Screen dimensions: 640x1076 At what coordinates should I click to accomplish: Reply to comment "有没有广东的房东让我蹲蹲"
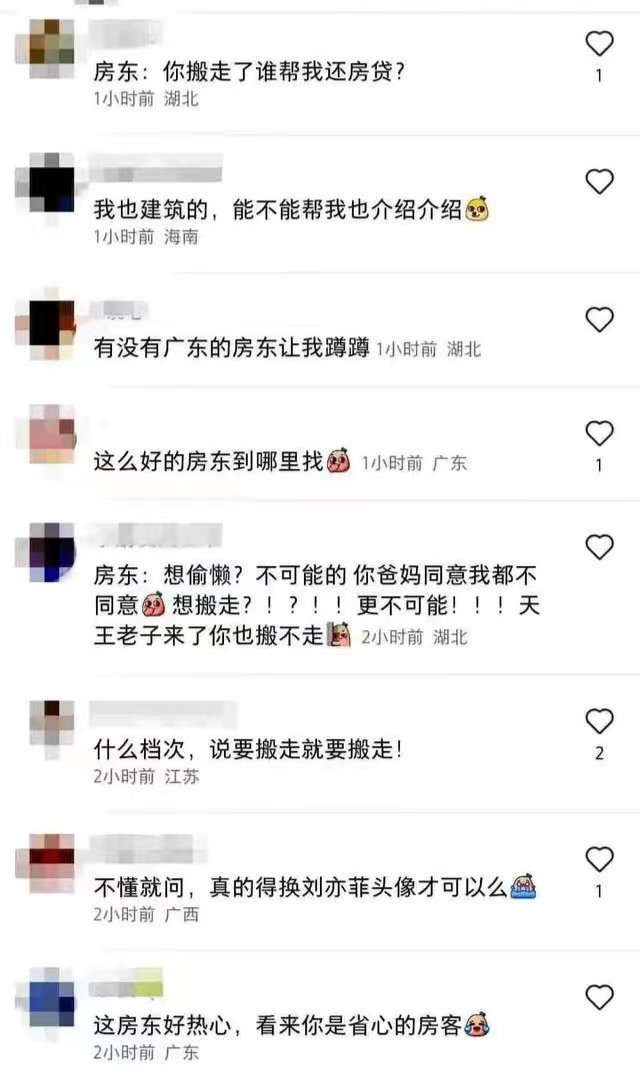coord(231,349)
